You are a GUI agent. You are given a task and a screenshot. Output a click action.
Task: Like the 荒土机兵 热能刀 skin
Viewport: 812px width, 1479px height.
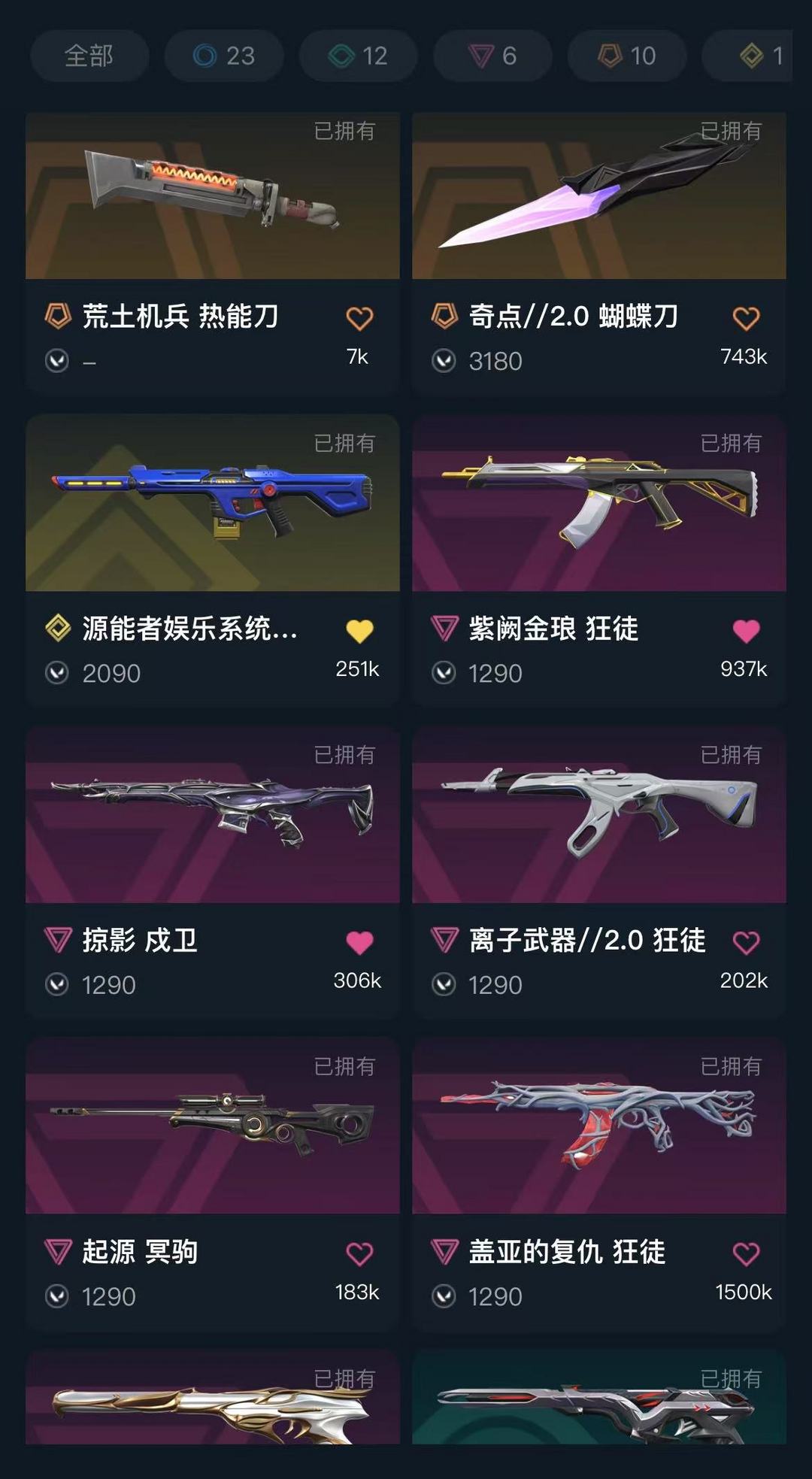coord(359,319)
